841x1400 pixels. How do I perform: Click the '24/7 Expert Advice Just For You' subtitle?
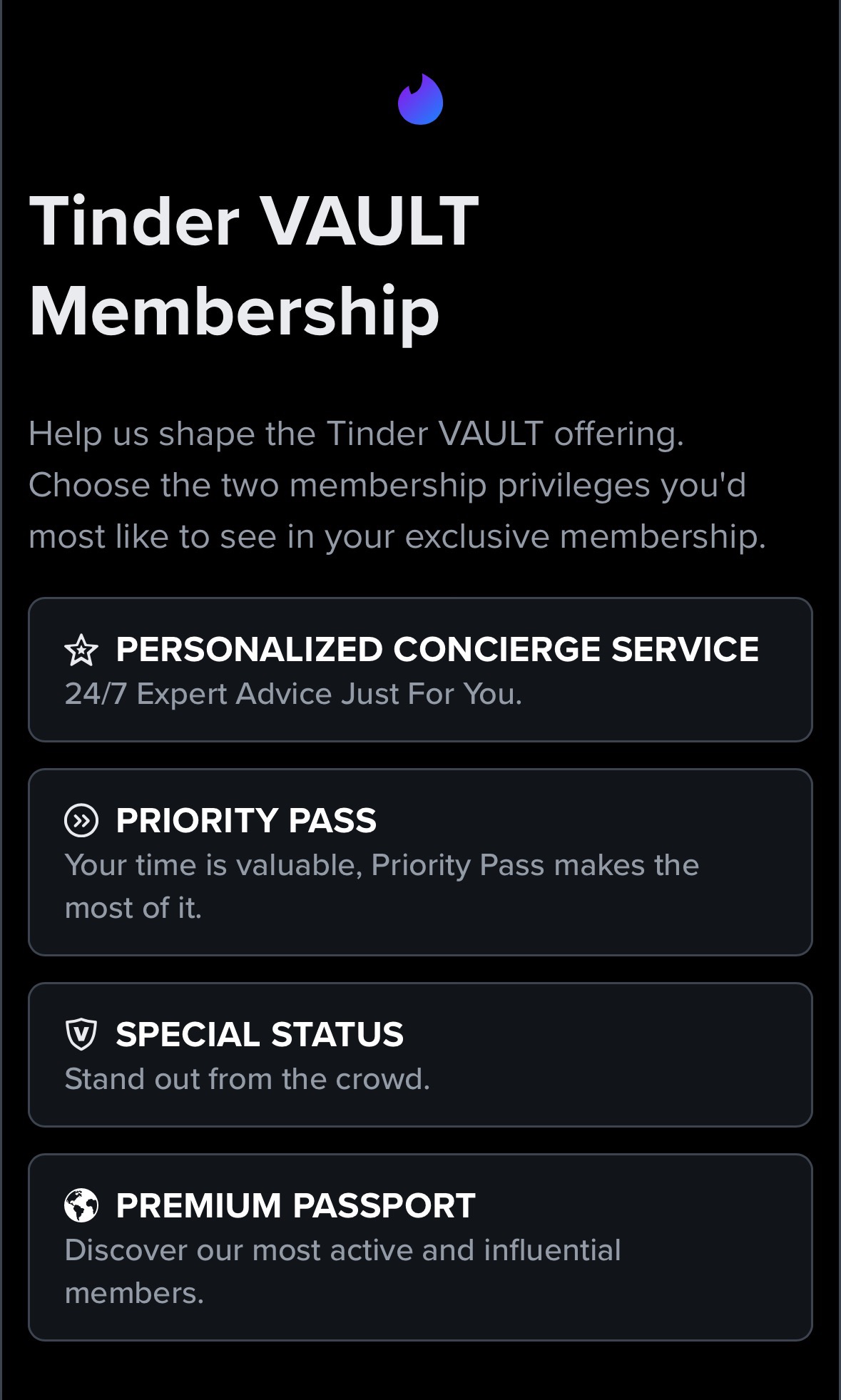pyautogui.click(x=294, y=693)
